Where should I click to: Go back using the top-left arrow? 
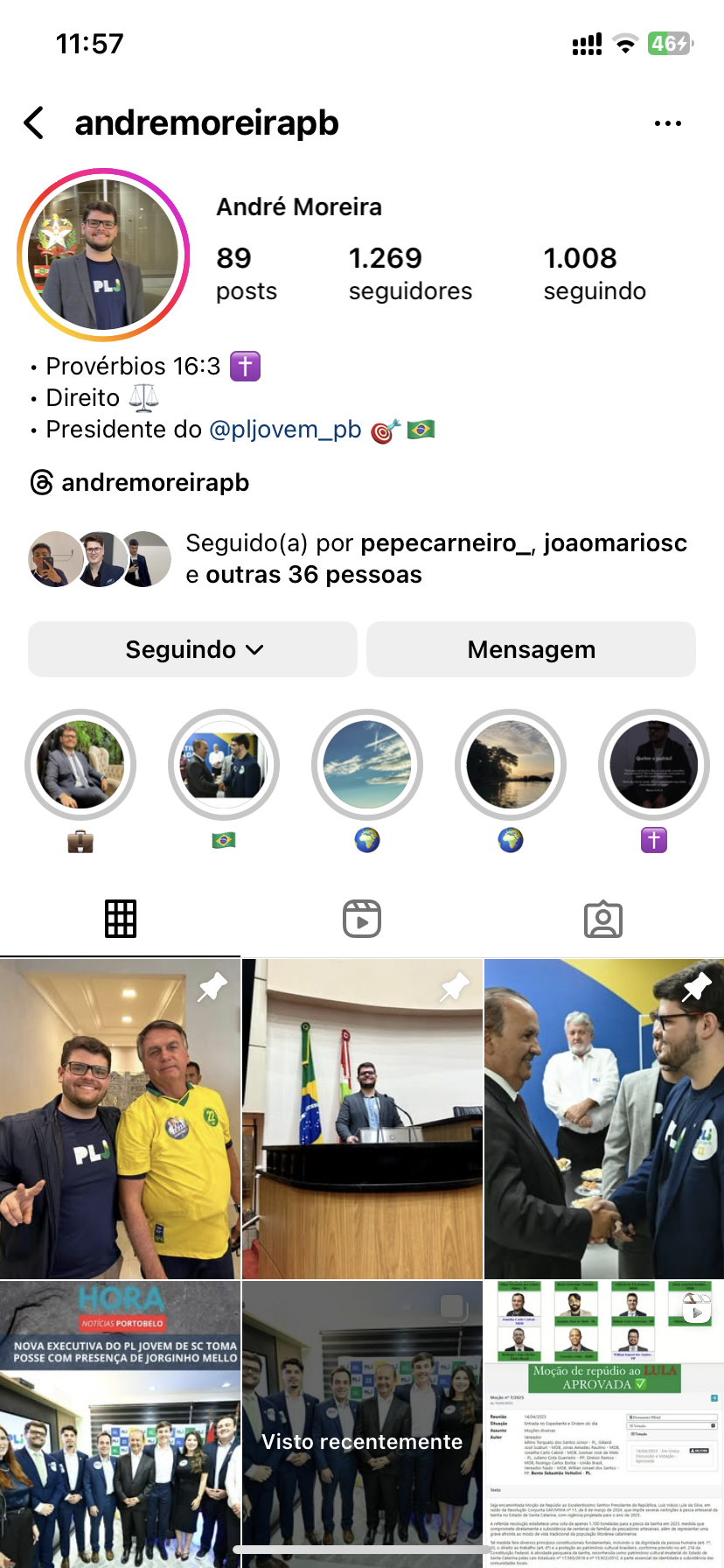(35, 123)
